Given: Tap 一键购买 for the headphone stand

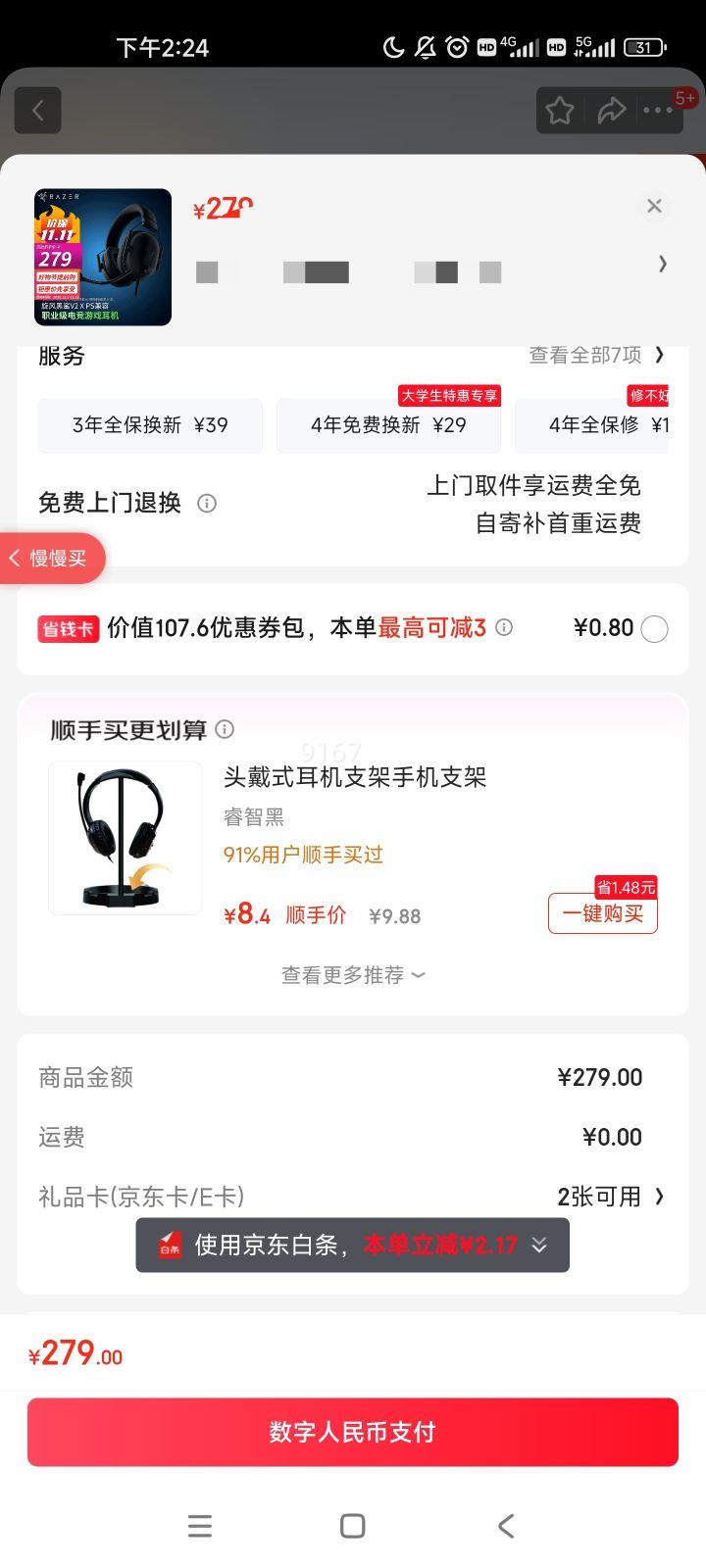Looking at the screenshot, I should [x=602, y=913].
